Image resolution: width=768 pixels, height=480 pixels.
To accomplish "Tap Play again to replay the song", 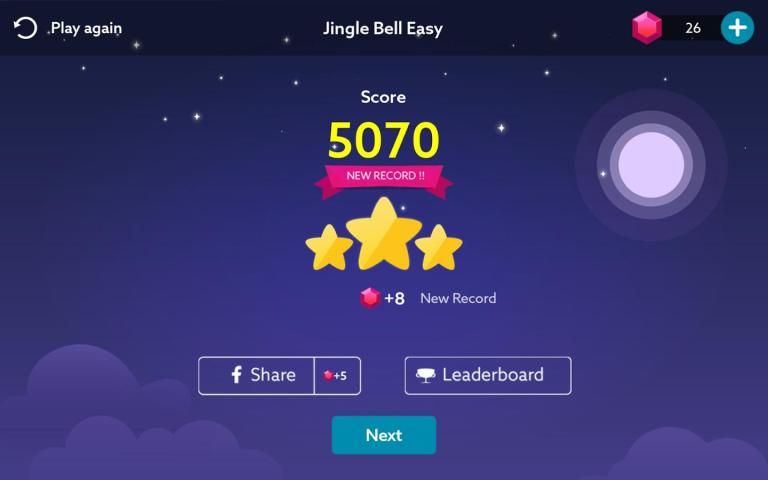I will coord(68,28).
